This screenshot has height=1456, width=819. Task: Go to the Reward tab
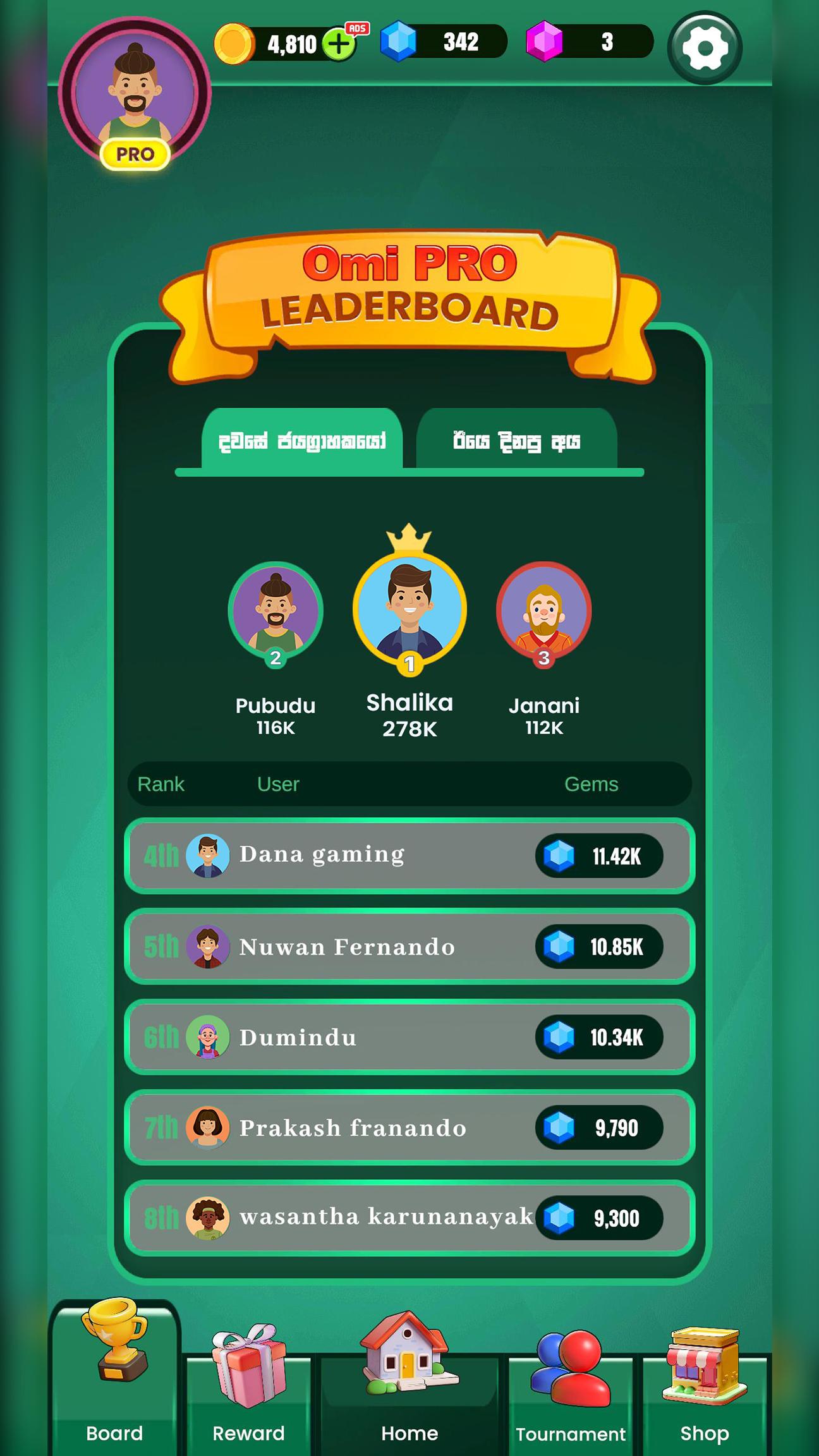[248, 1390]
